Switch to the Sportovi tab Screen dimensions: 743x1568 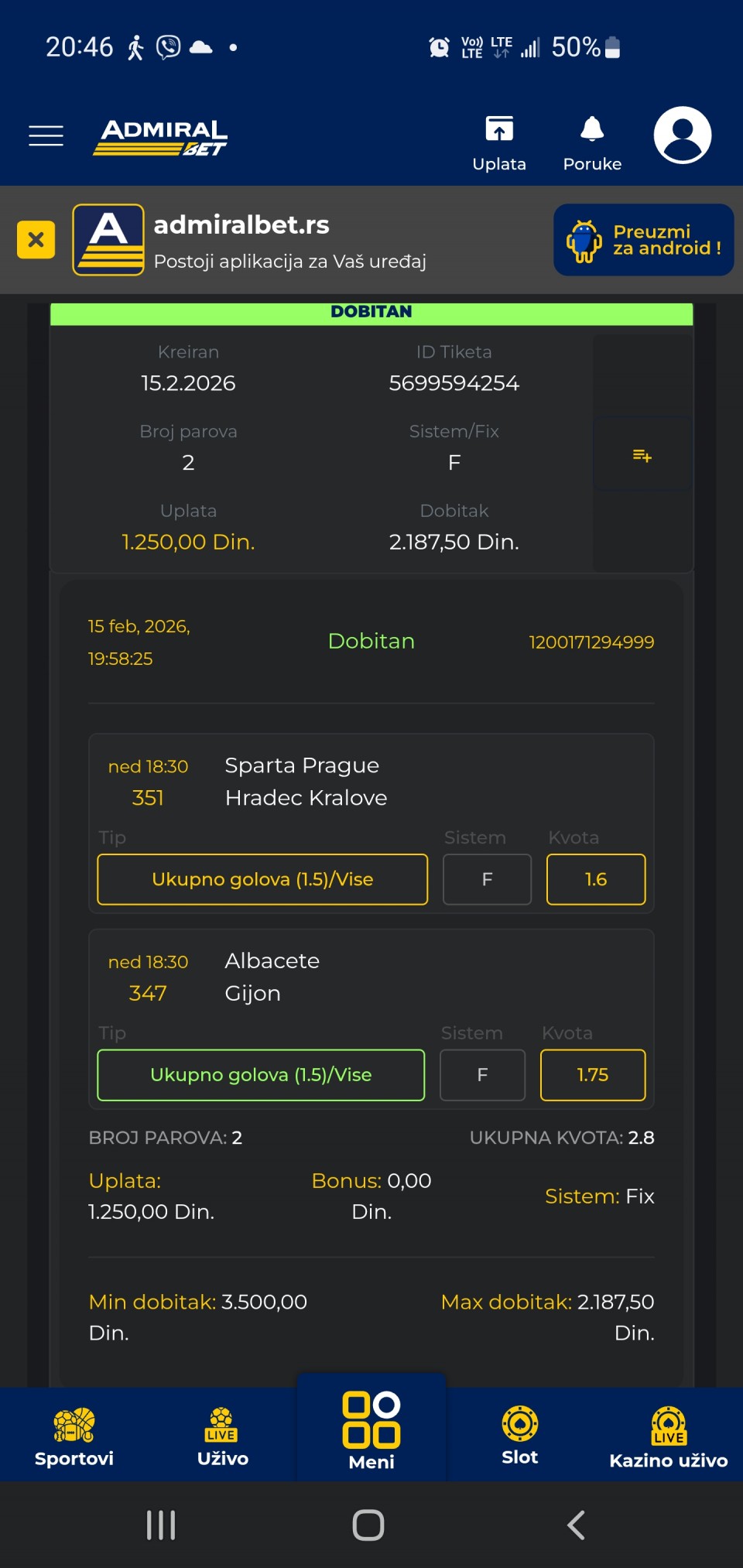74,1437
